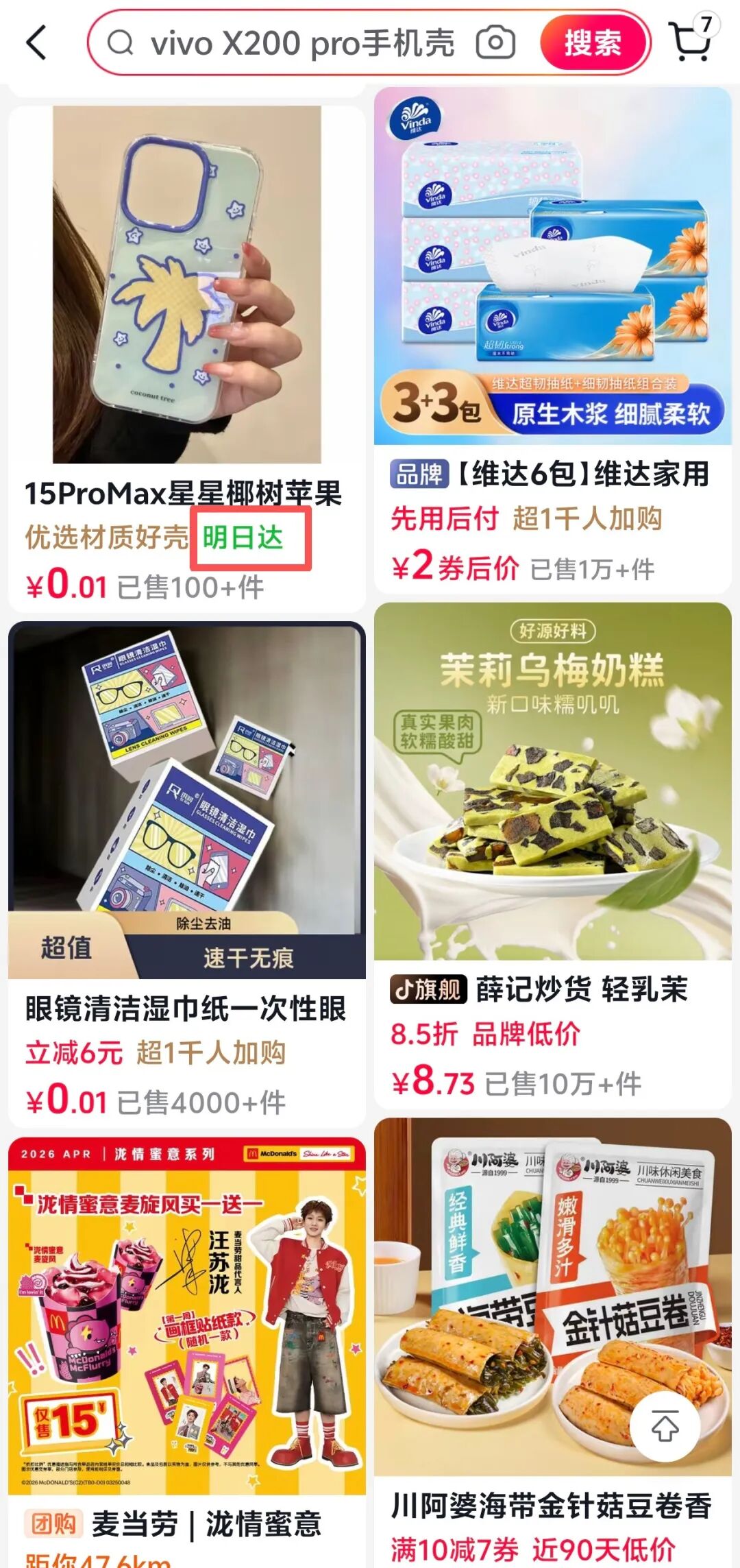Image resolution: width=740 pixels, height=1568 pixels.
Task: Select the 薛记炒货 轻乳茉 product card
Action: (552, 782)
